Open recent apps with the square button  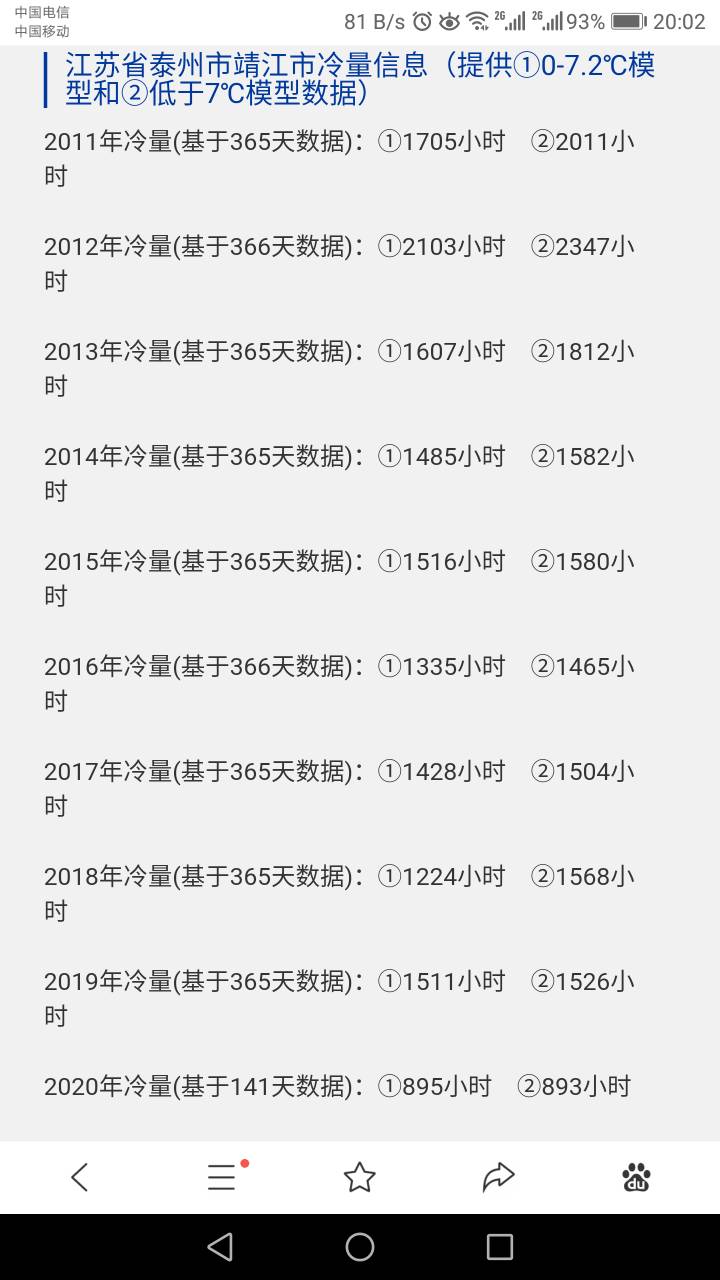(x=500, y=1246)
